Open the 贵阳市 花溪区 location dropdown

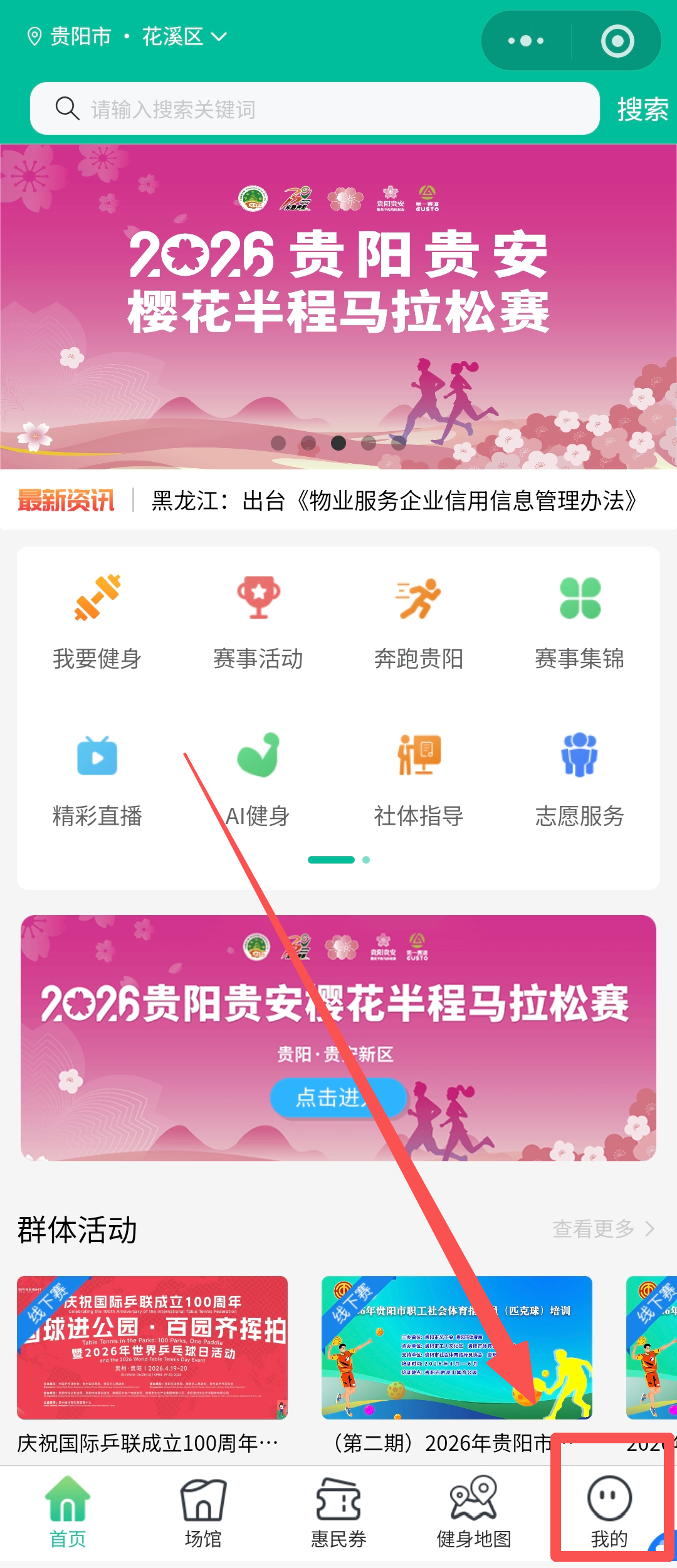coord(125,36)
